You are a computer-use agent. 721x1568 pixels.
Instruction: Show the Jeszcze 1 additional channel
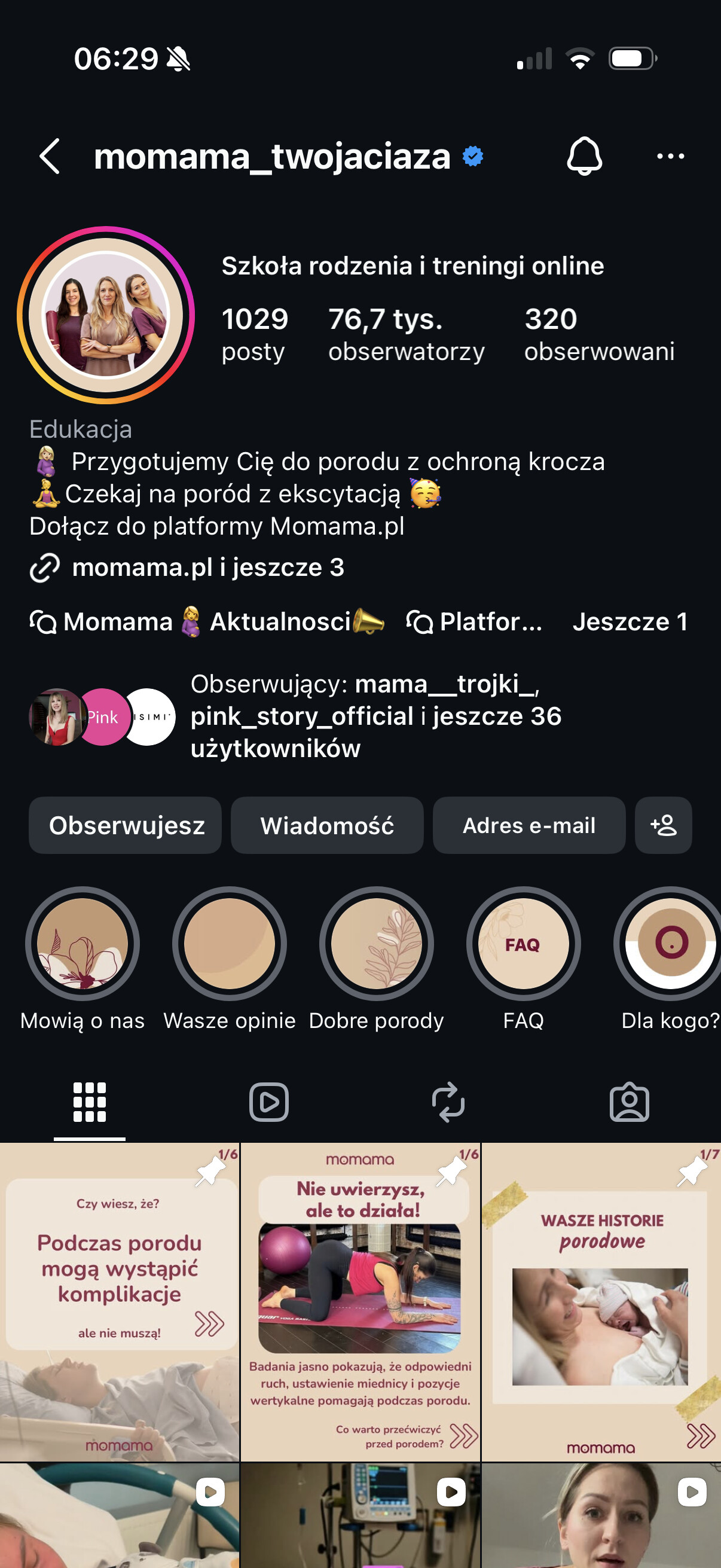coord(630,621)
